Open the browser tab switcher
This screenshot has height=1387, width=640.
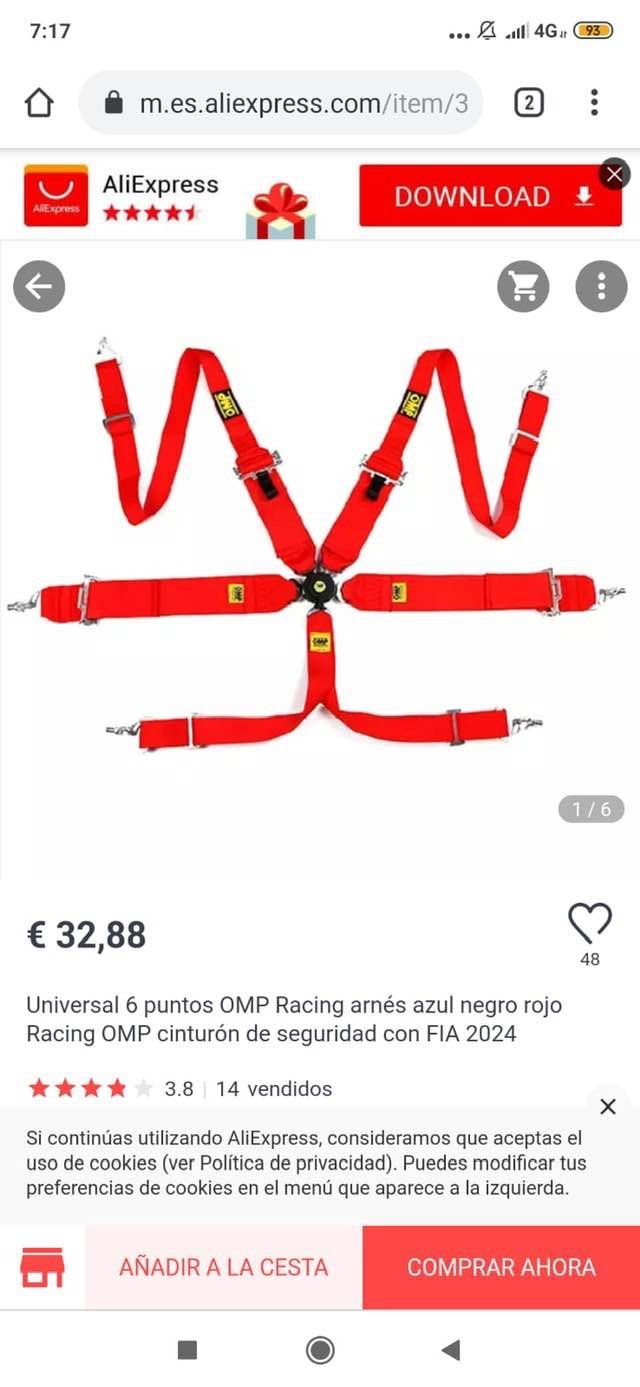point(529,102)
